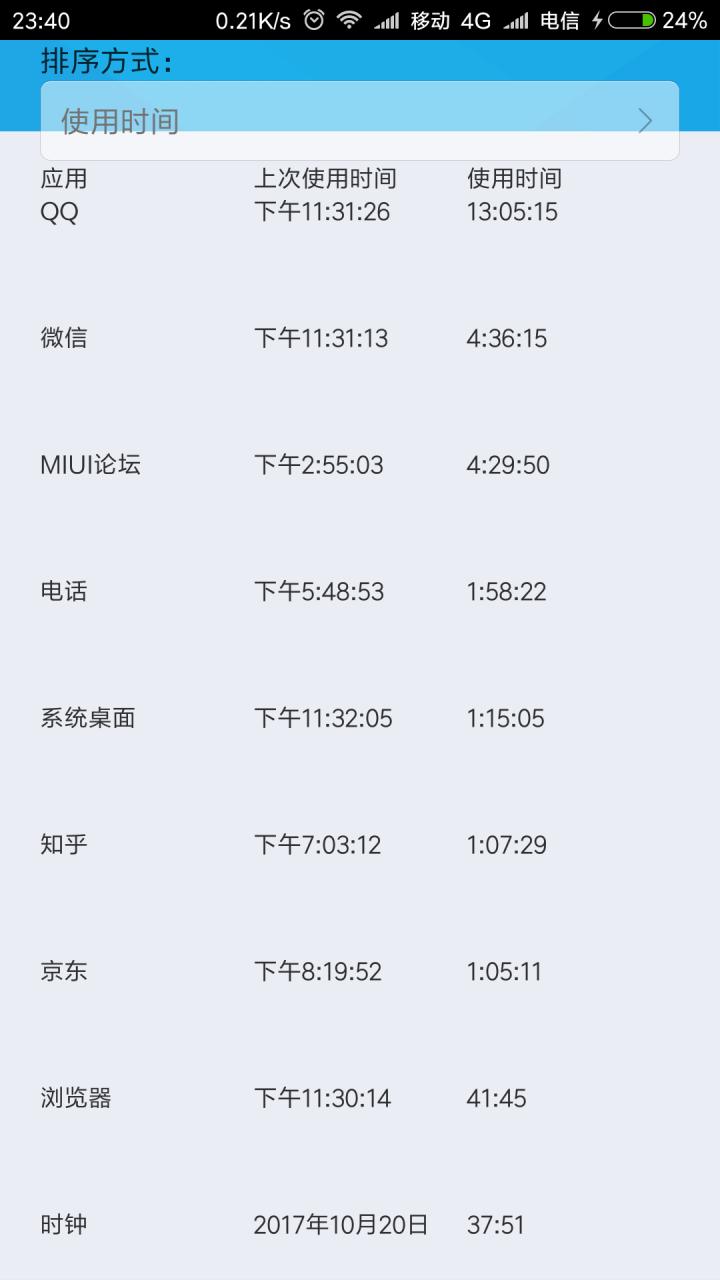Click the 应用 column header
Viewport: 720px width, 1280px height.
click(63, 178)
